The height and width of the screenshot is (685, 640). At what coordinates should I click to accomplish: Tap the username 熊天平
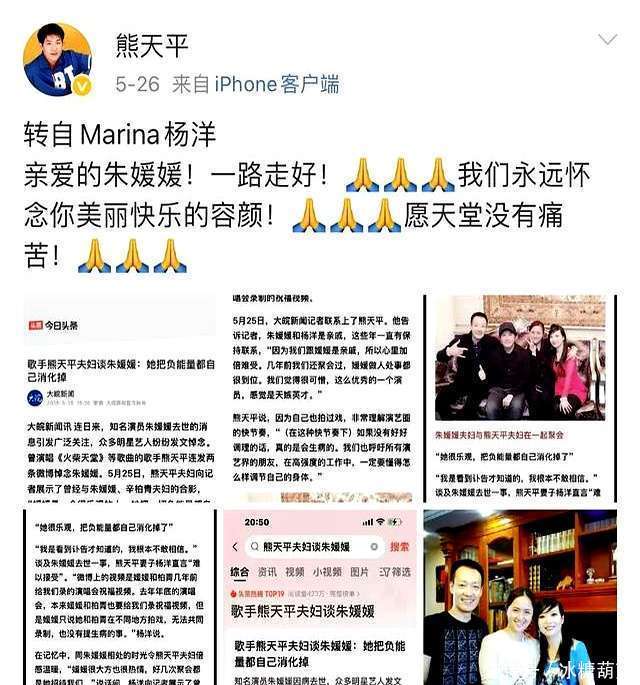pos(151,45)
